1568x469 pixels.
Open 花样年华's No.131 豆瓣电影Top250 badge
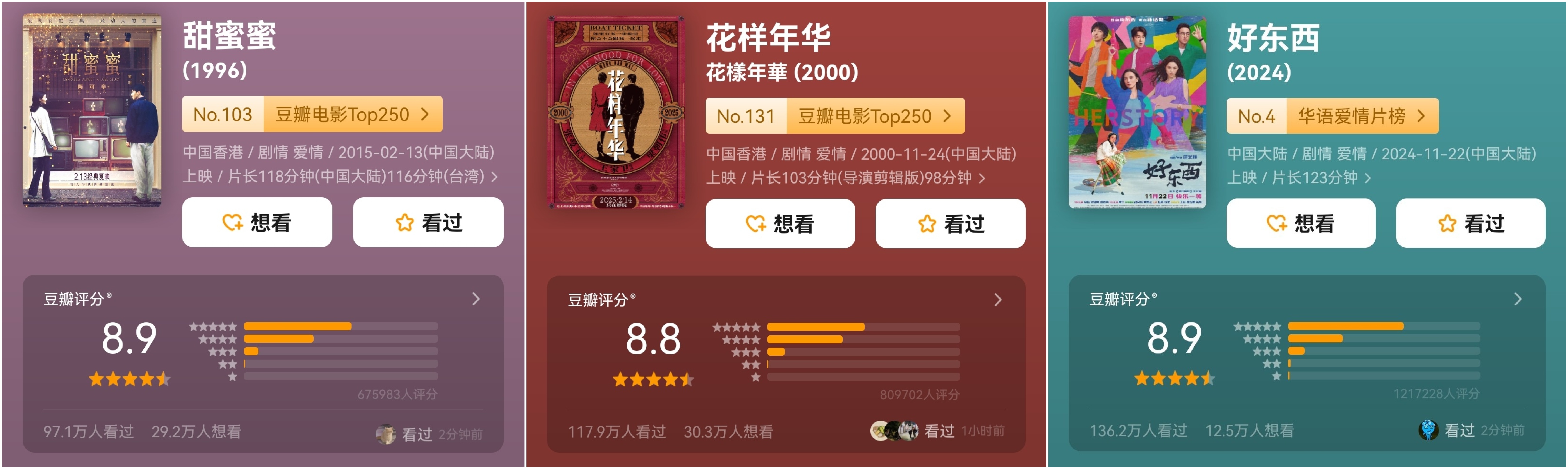(835, 116)
